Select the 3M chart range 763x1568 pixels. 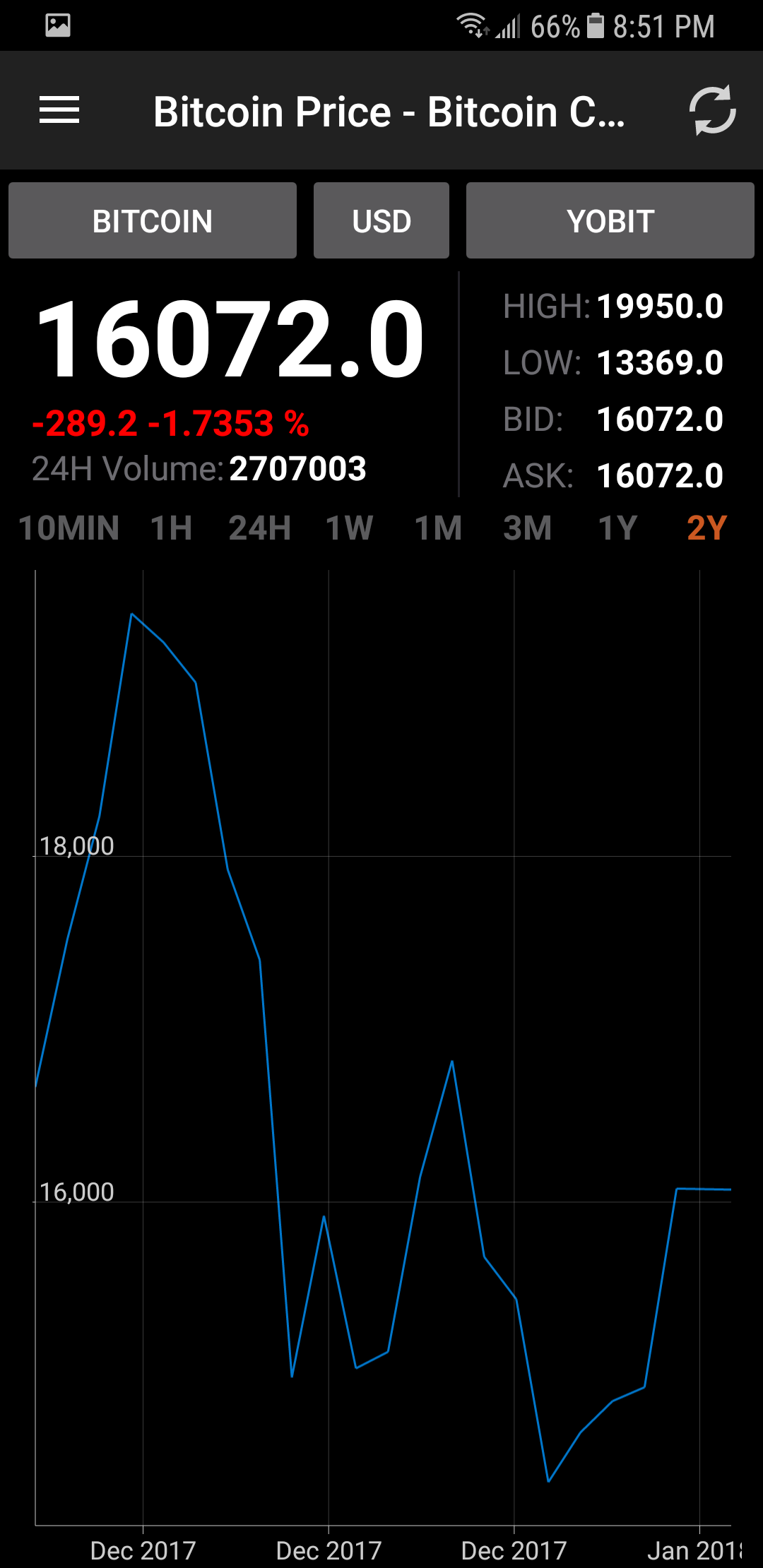coord(528,528)
